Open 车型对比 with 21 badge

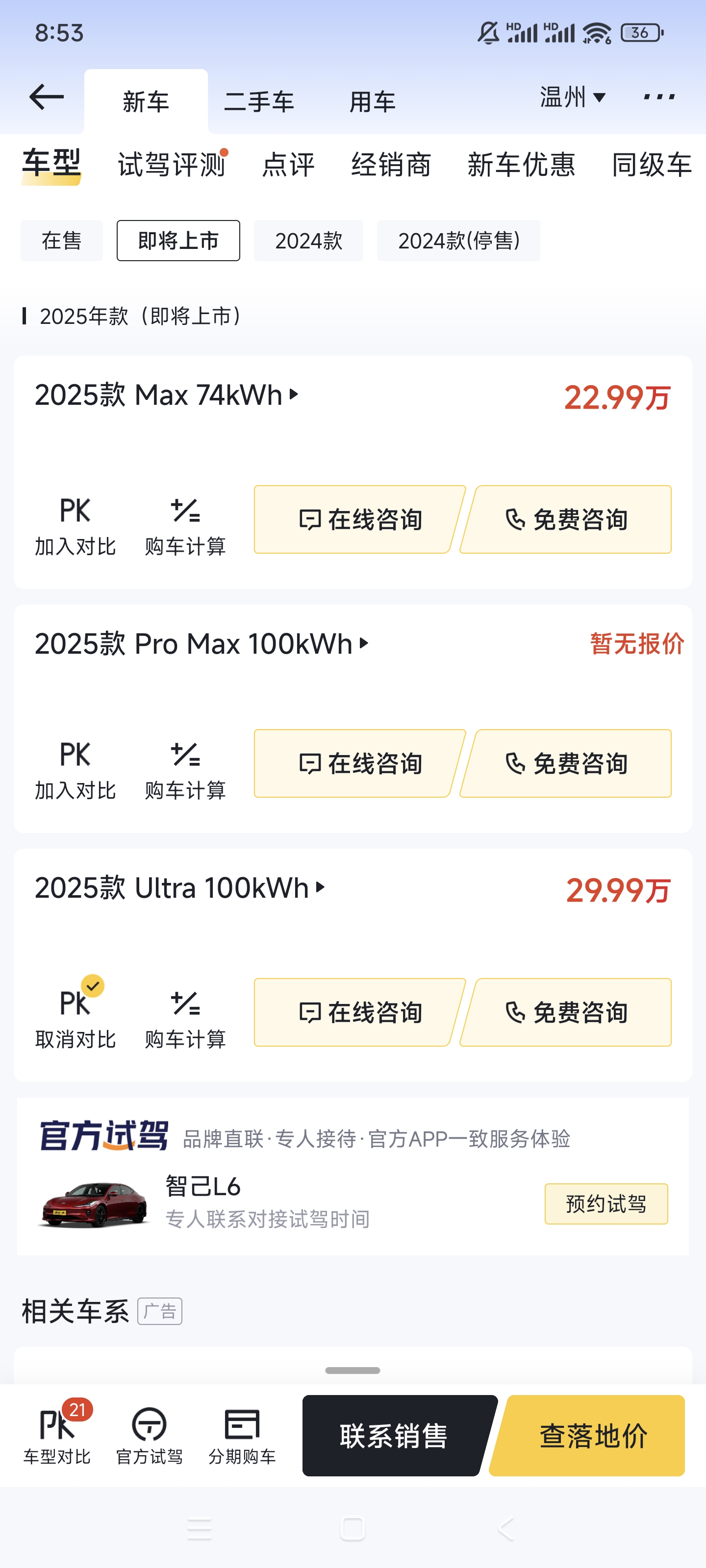pyautogui.click(x=57, y=1435)
